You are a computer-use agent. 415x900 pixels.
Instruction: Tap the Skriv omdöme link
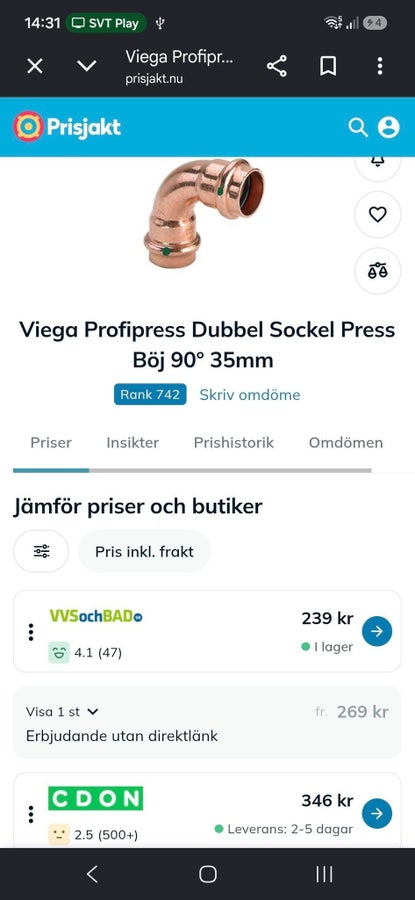click(x=250, y=395)
